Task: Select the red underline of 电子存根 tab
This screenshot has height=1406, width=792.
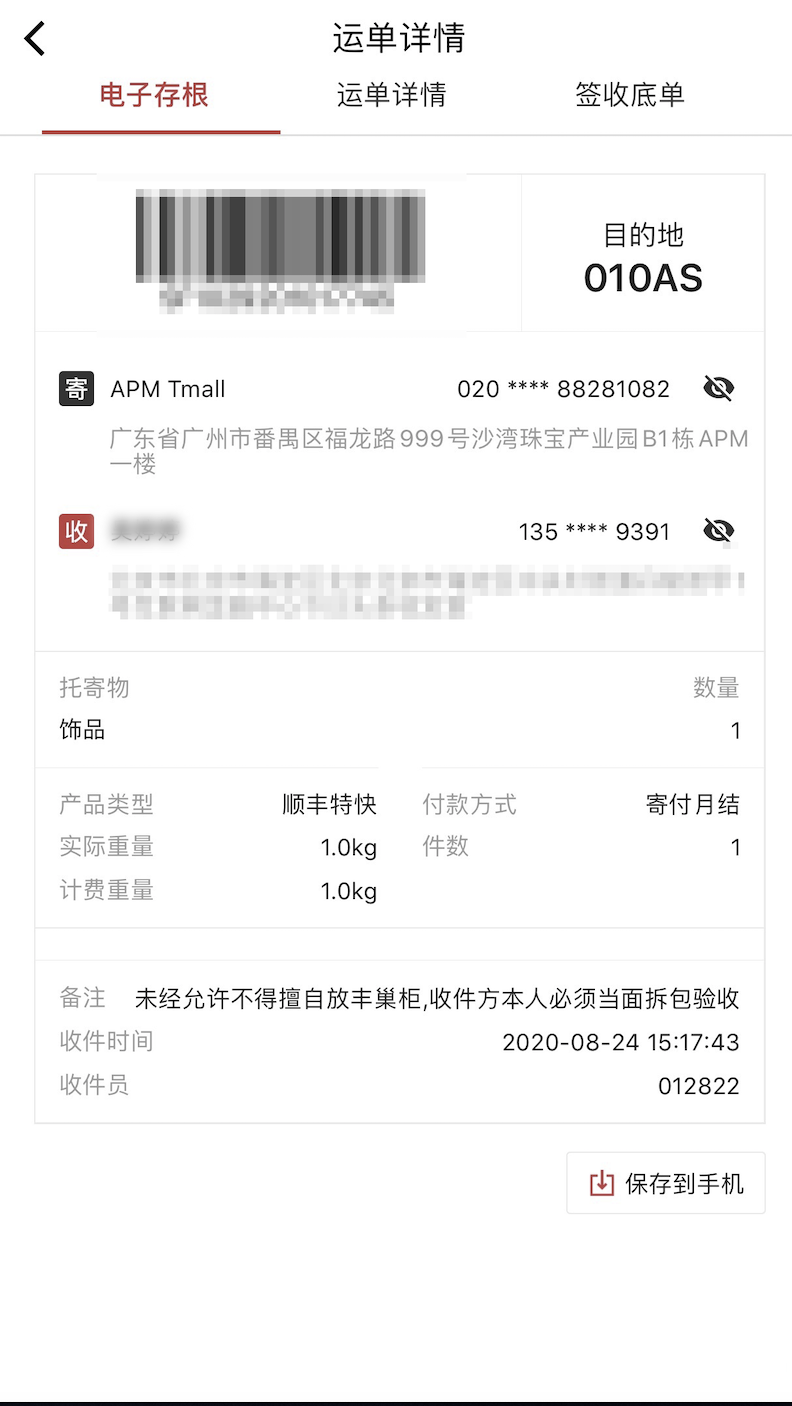Action: coord(161,129)
